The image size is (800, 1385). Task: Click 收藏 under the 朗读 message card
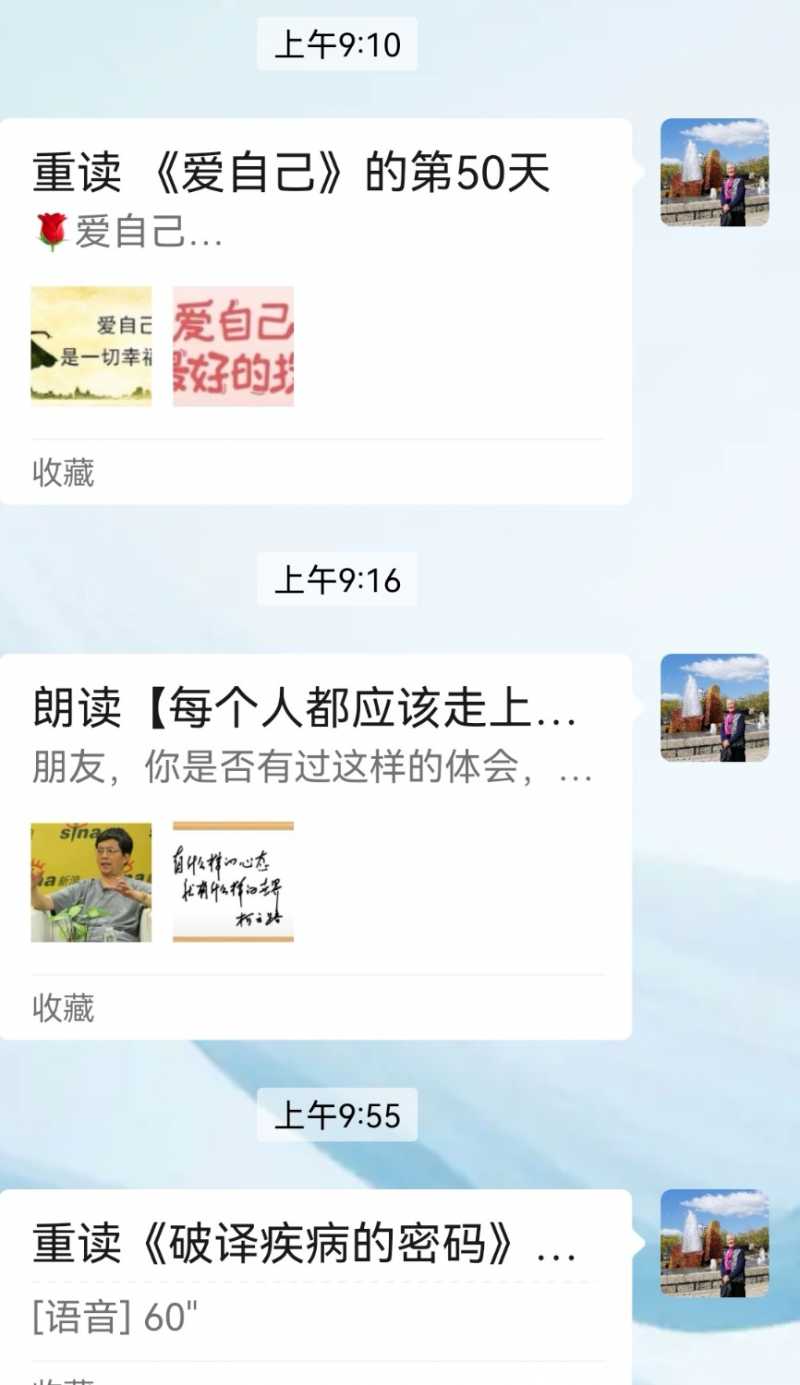(x=62, y=1006)
